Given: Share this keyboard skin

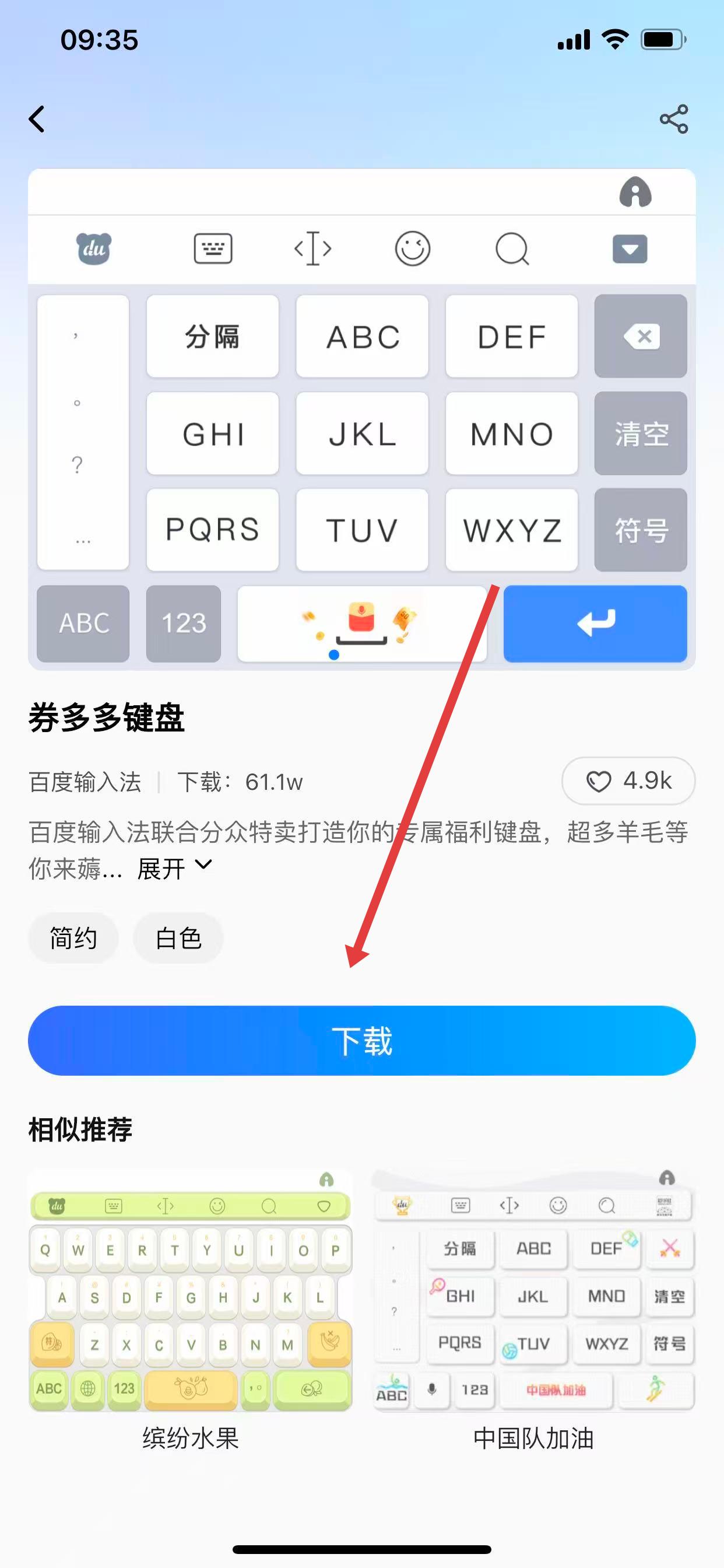Looking at the screenshot, I should (x=673, y=120).
